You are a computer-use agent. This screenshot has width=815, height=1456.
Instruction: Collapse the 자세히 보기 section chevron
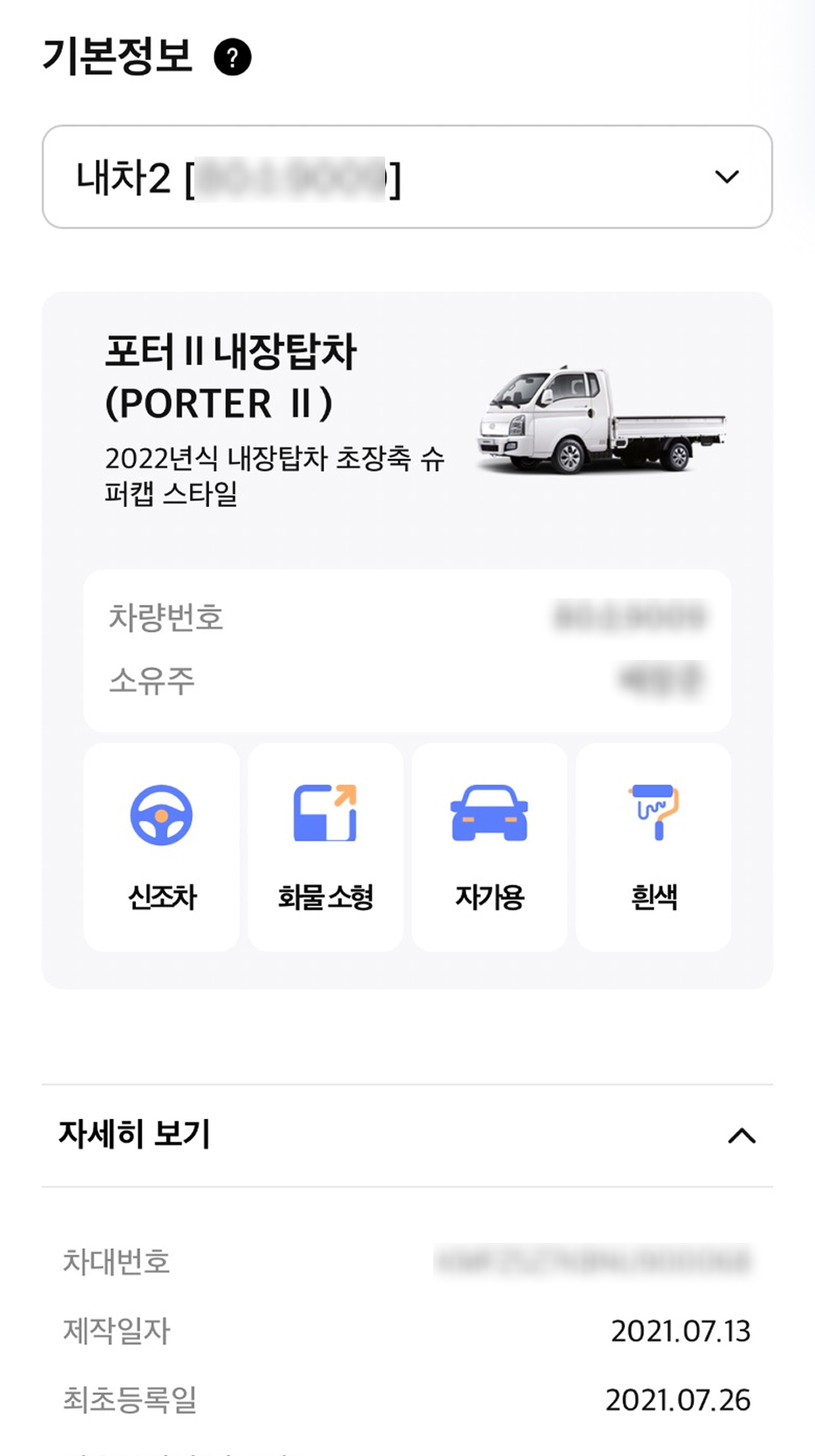click(741, 1135)
